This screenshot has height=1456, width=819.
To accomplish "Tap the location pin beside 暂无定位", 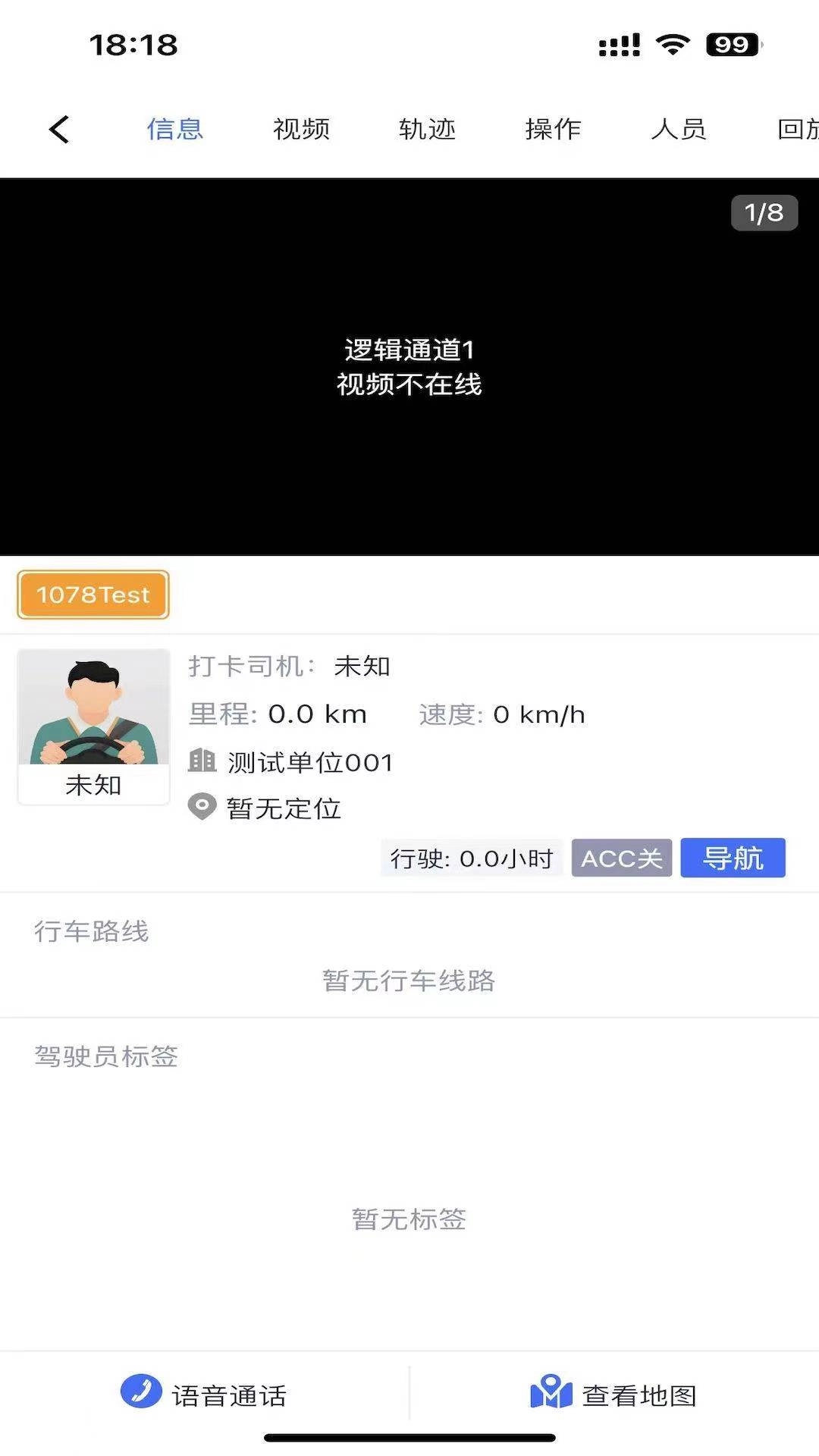I will pos(202,808).
